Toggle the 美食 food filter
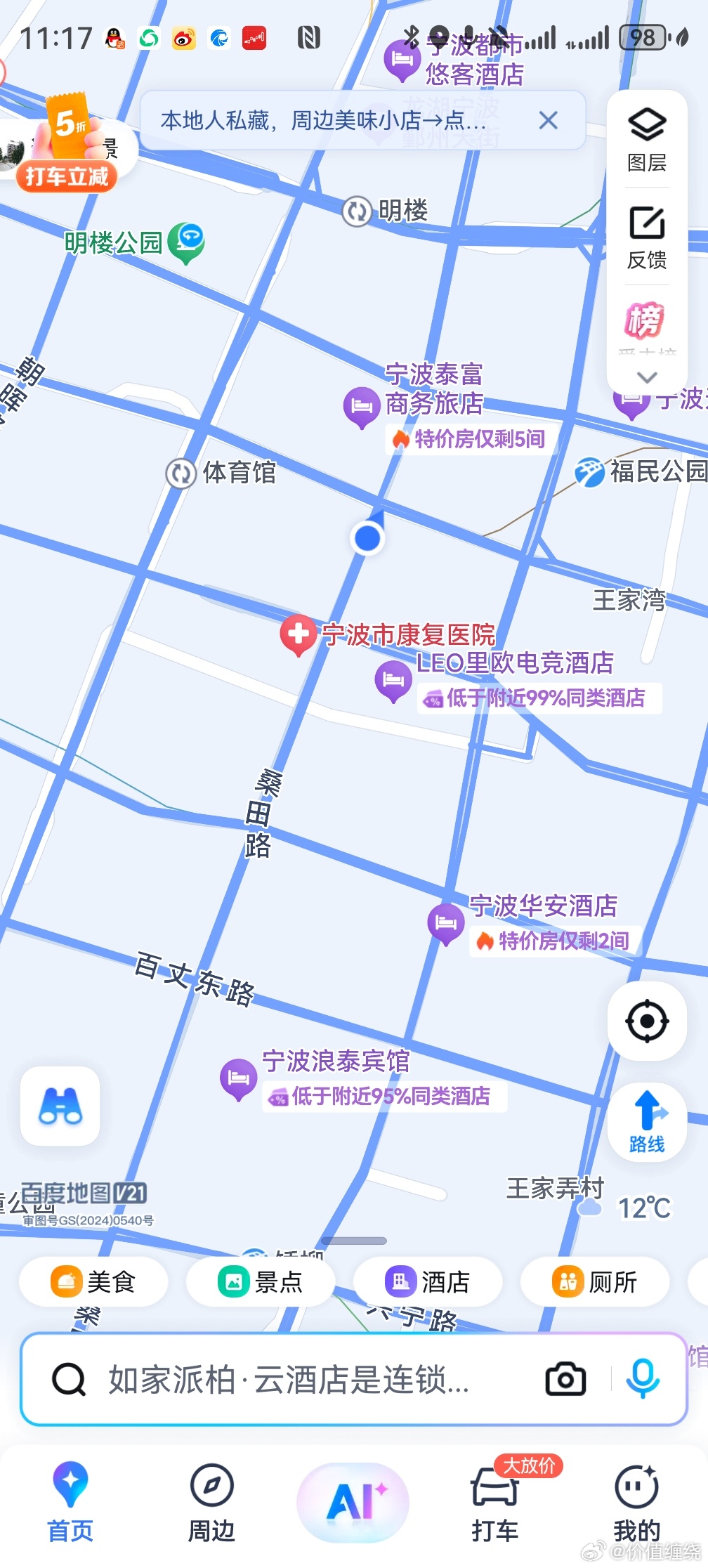The image size is (708, 1568). click(95, 1281)
